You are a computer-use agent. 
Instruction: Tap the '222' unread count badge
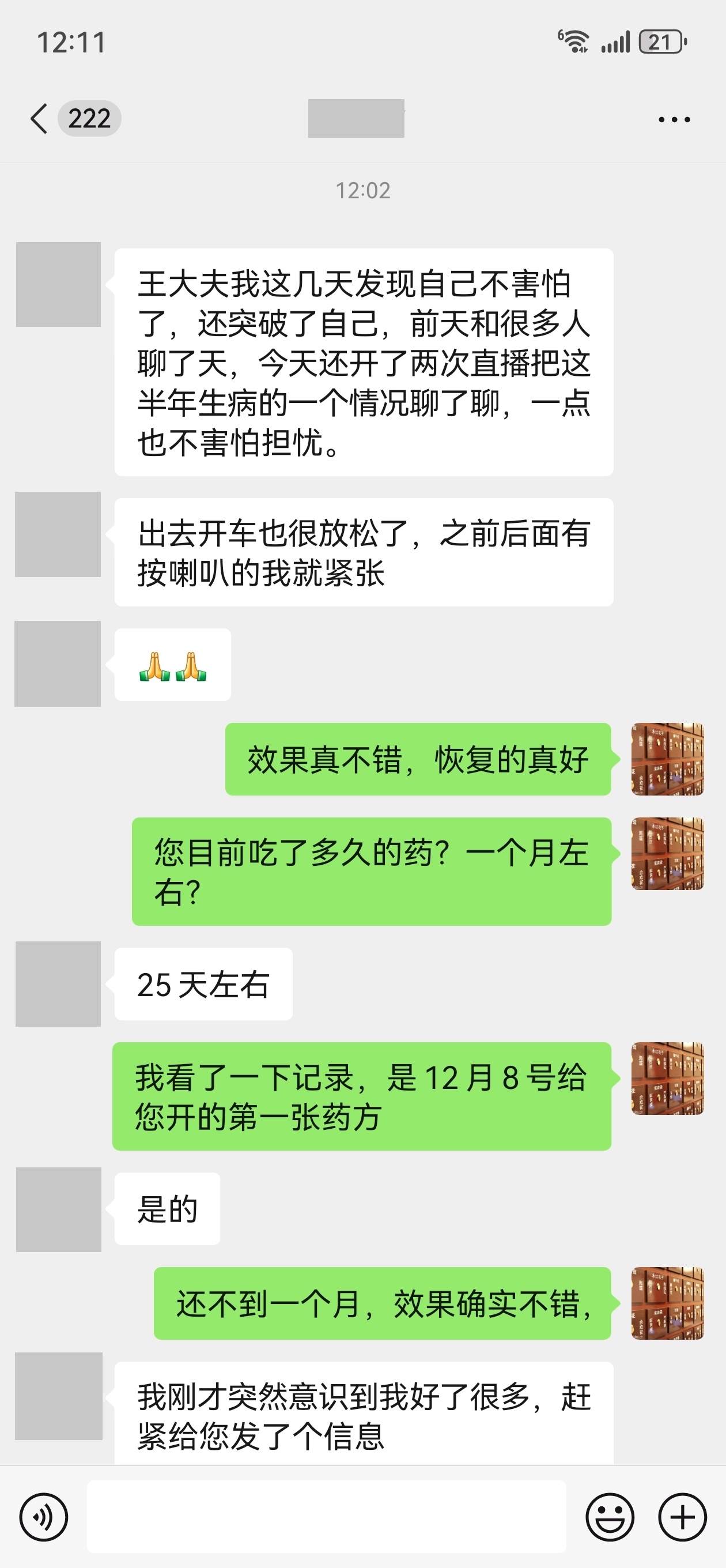[x=89, y=118]
